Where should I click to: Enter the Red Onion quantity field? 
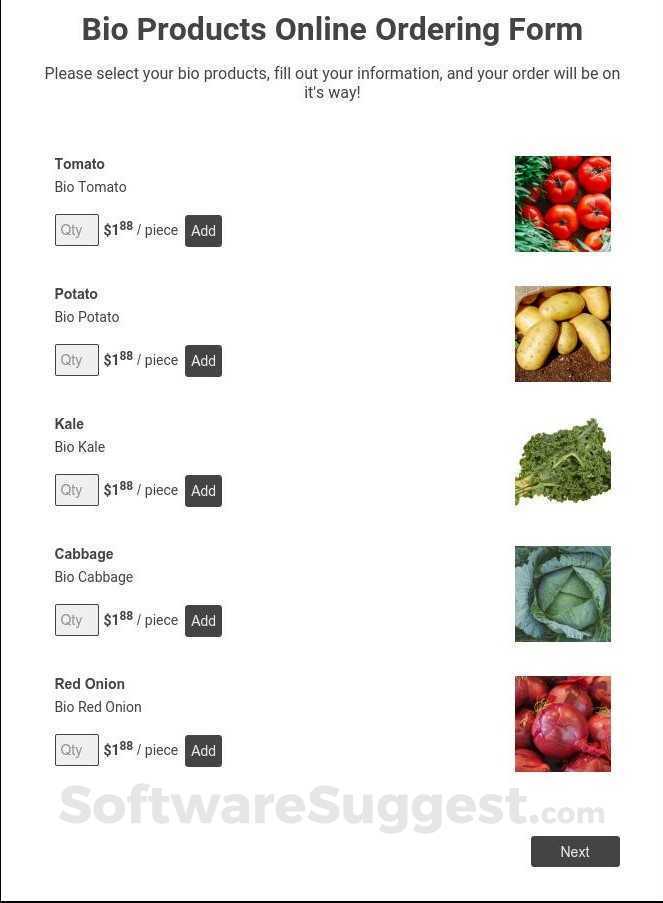tap(76, 750)
